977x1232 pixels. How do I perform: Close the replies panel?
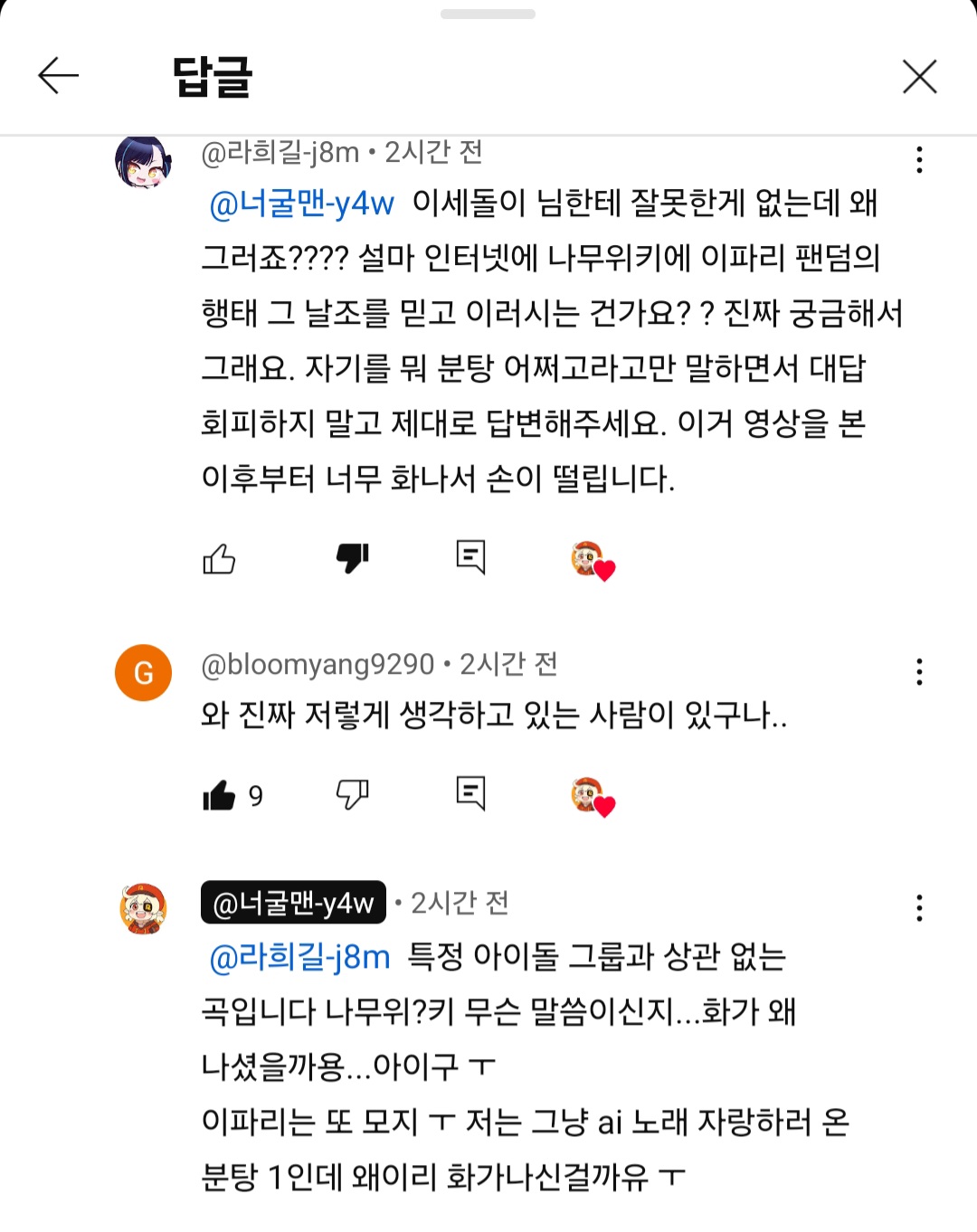(x=919, y=77)
